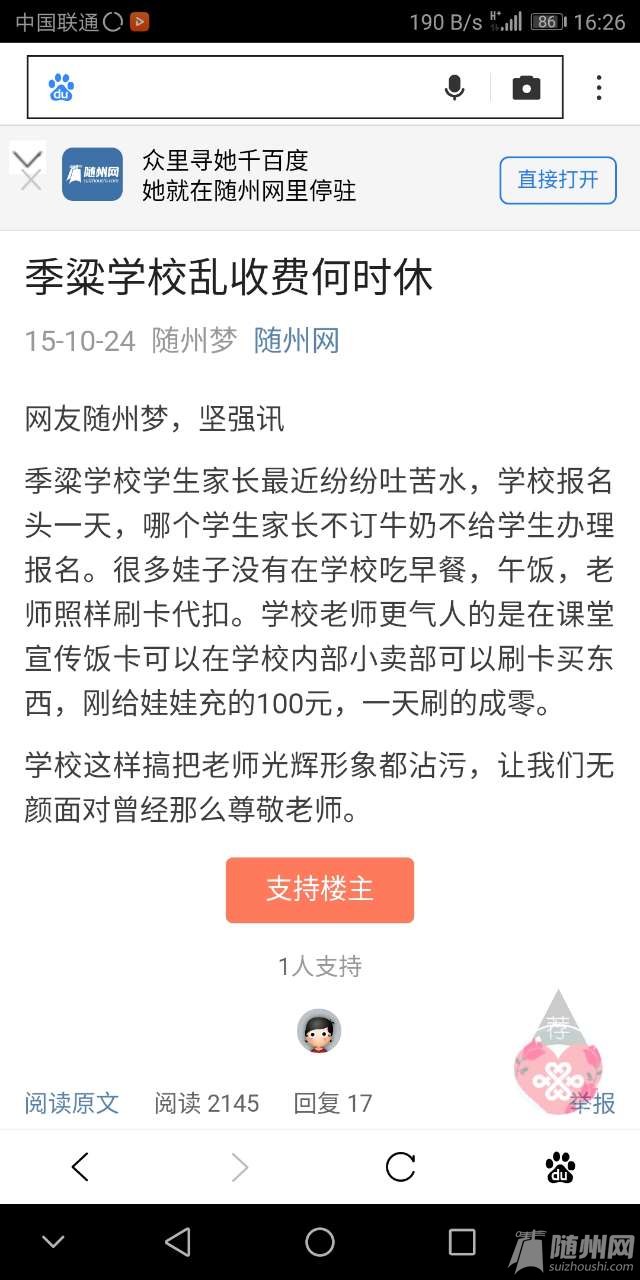The width and height of the screenshot is (640, 1280).
Task: Tap 举报 to report this post
Action: click(x=592, y=1103)
